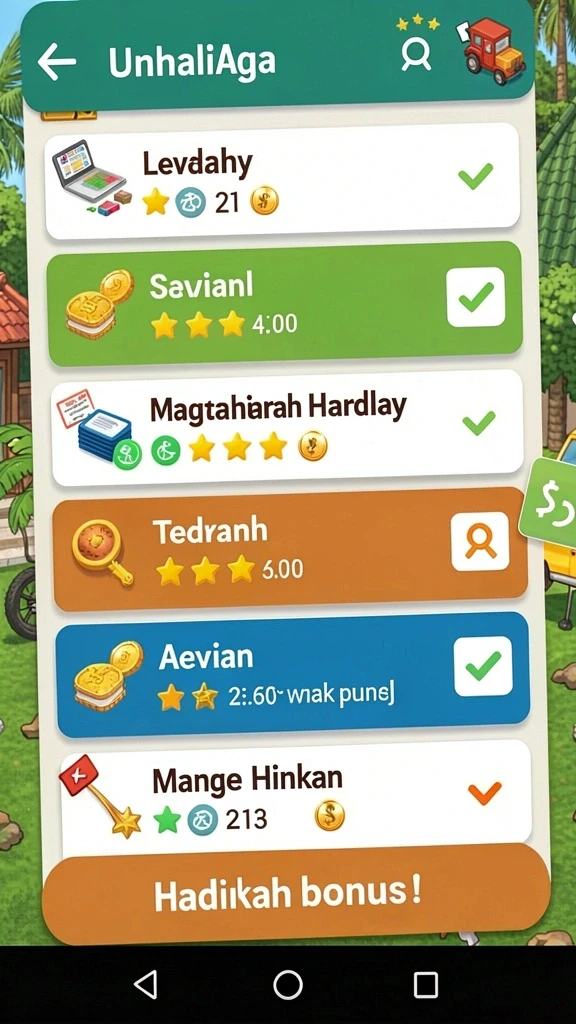Go to the system home screen
The height and width of the screenshot is (1024, 576).
coord(288,984)
